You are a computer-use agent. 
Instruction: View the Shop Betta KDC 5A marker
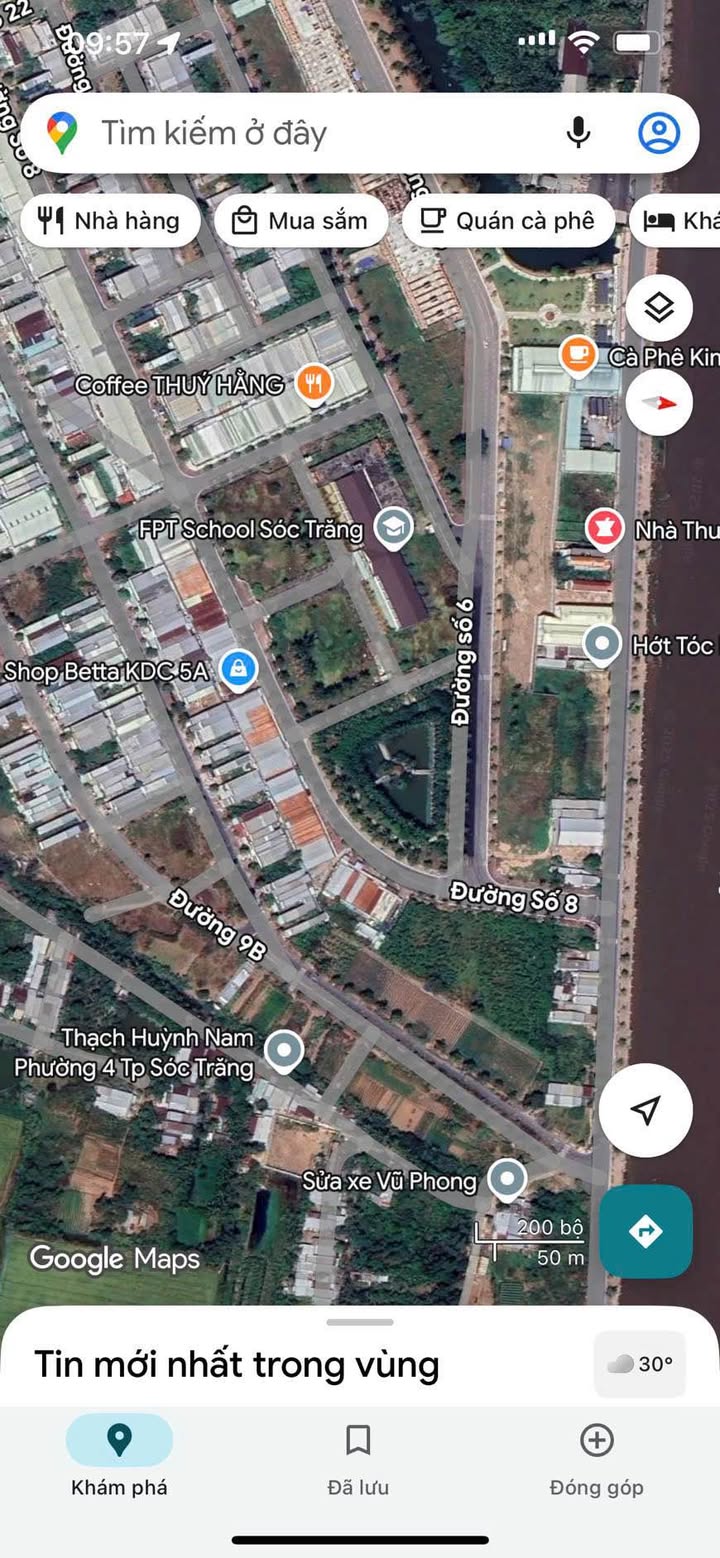click(x=238, y=670)
